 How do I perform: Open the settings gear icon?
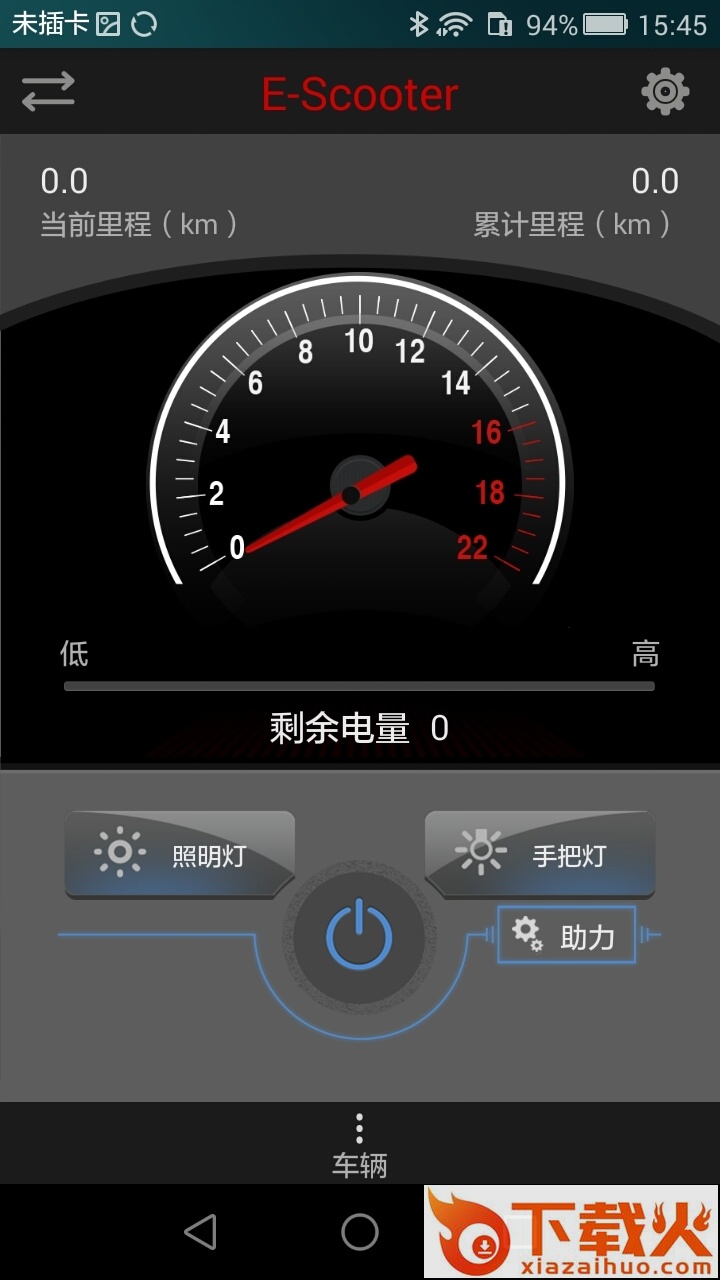(665, 93)
